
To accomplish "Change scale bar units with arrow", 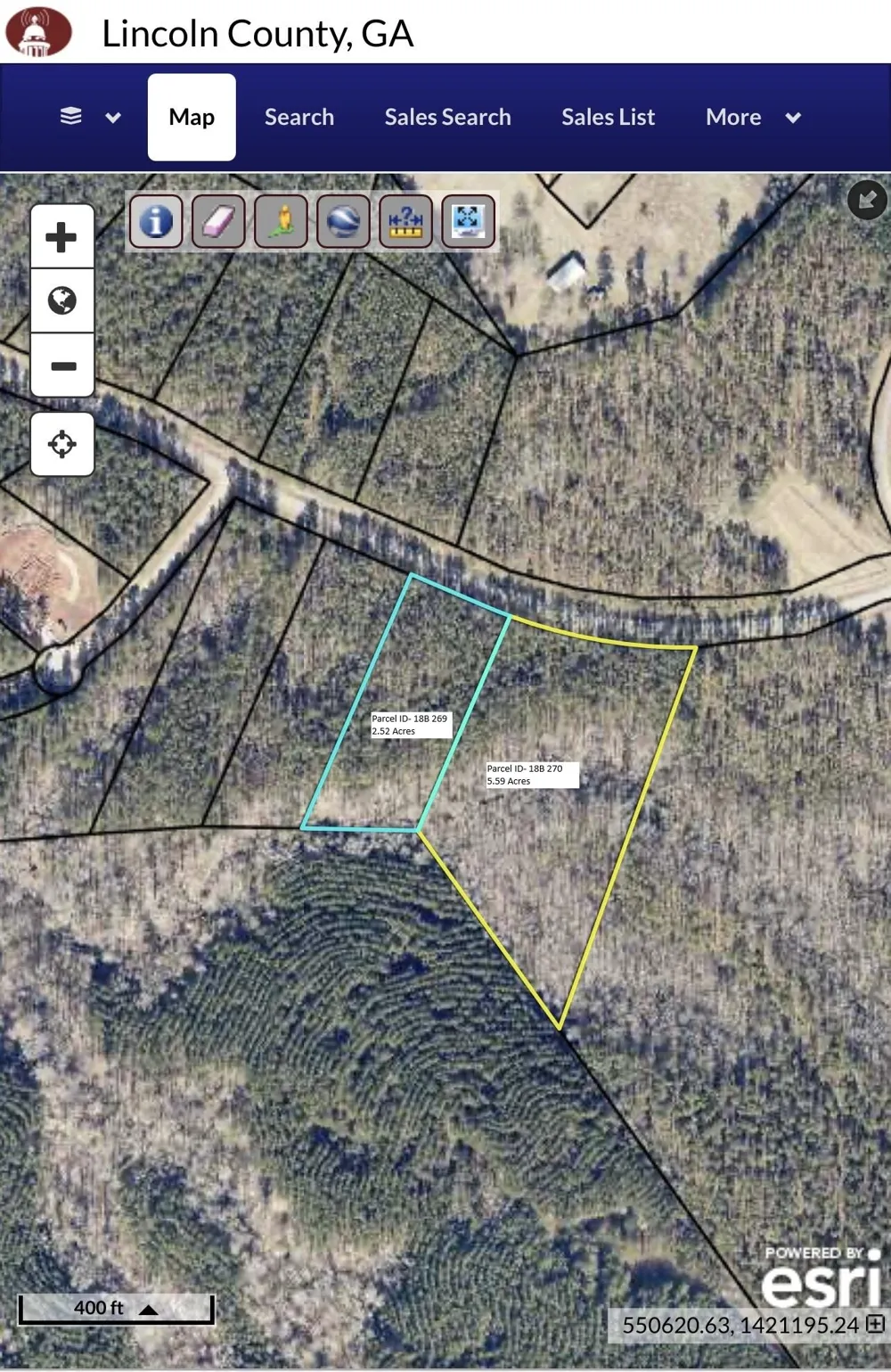I will tap(149, 1309).
